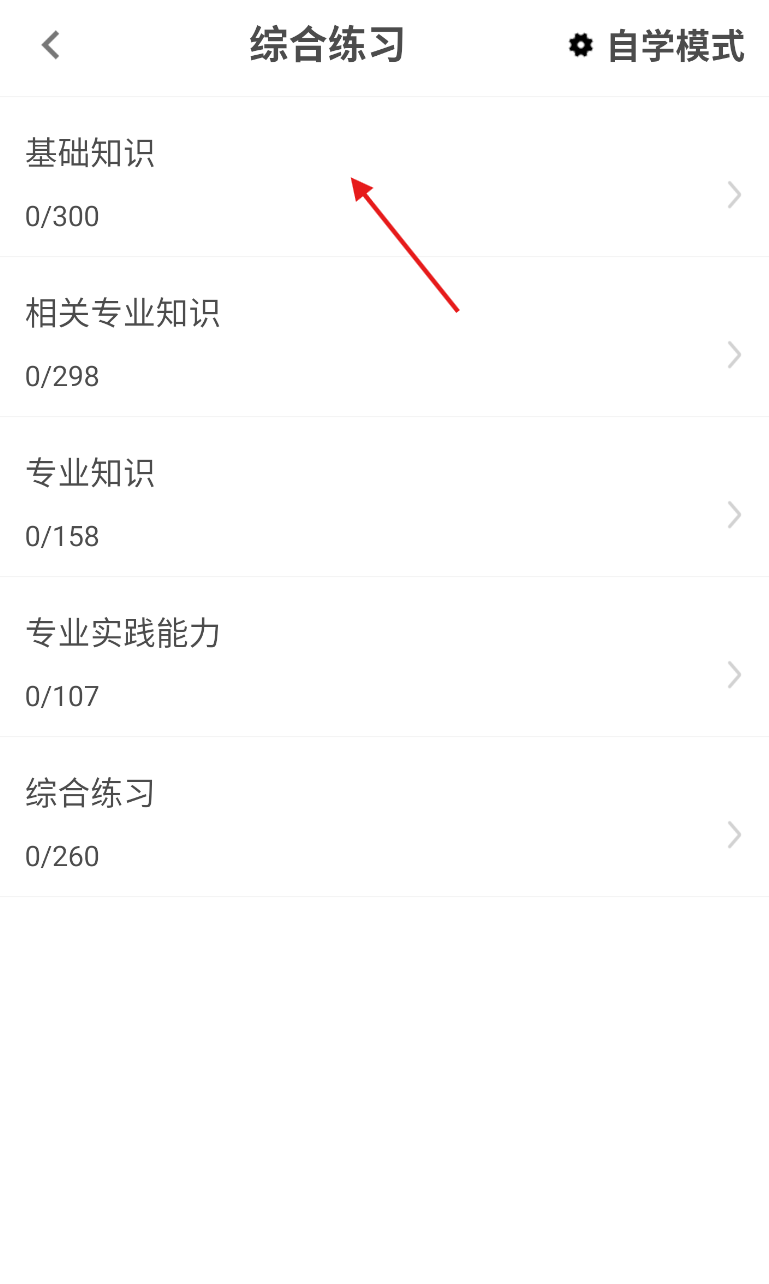
Task: Open the 基础知识 practice set
Action: pyautogui.click(x=384, y=177)
